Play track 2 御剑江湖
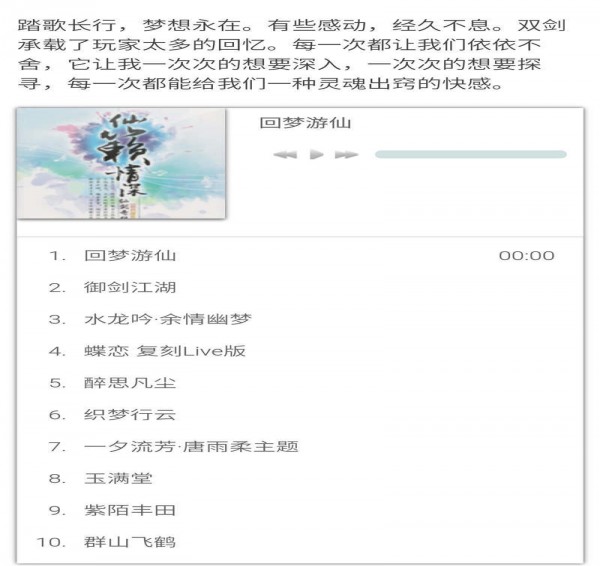 (x=130, y=287)
